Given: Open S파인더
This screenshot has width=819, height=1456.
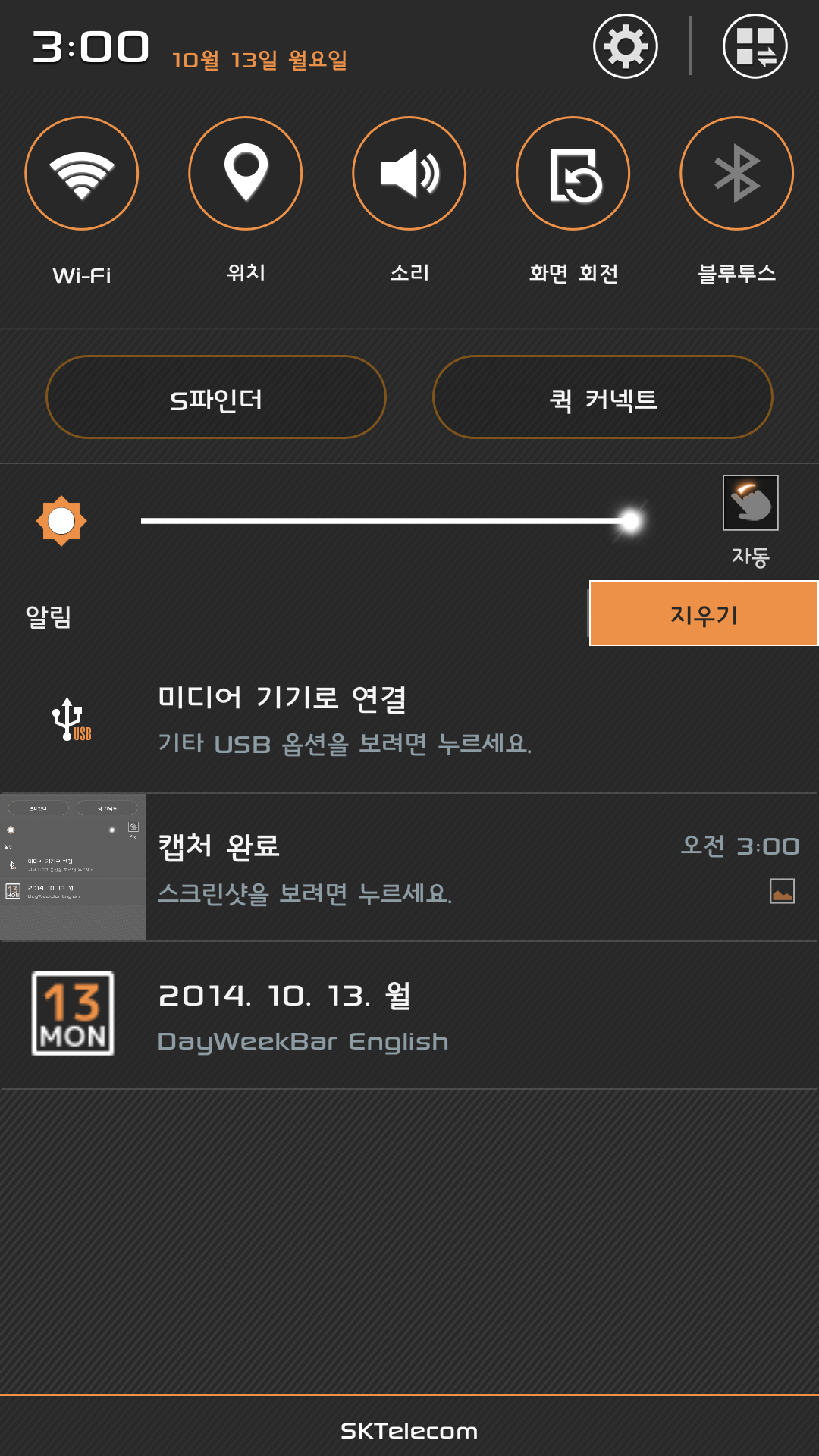Looking at the screenshot, I should (216, 397).
